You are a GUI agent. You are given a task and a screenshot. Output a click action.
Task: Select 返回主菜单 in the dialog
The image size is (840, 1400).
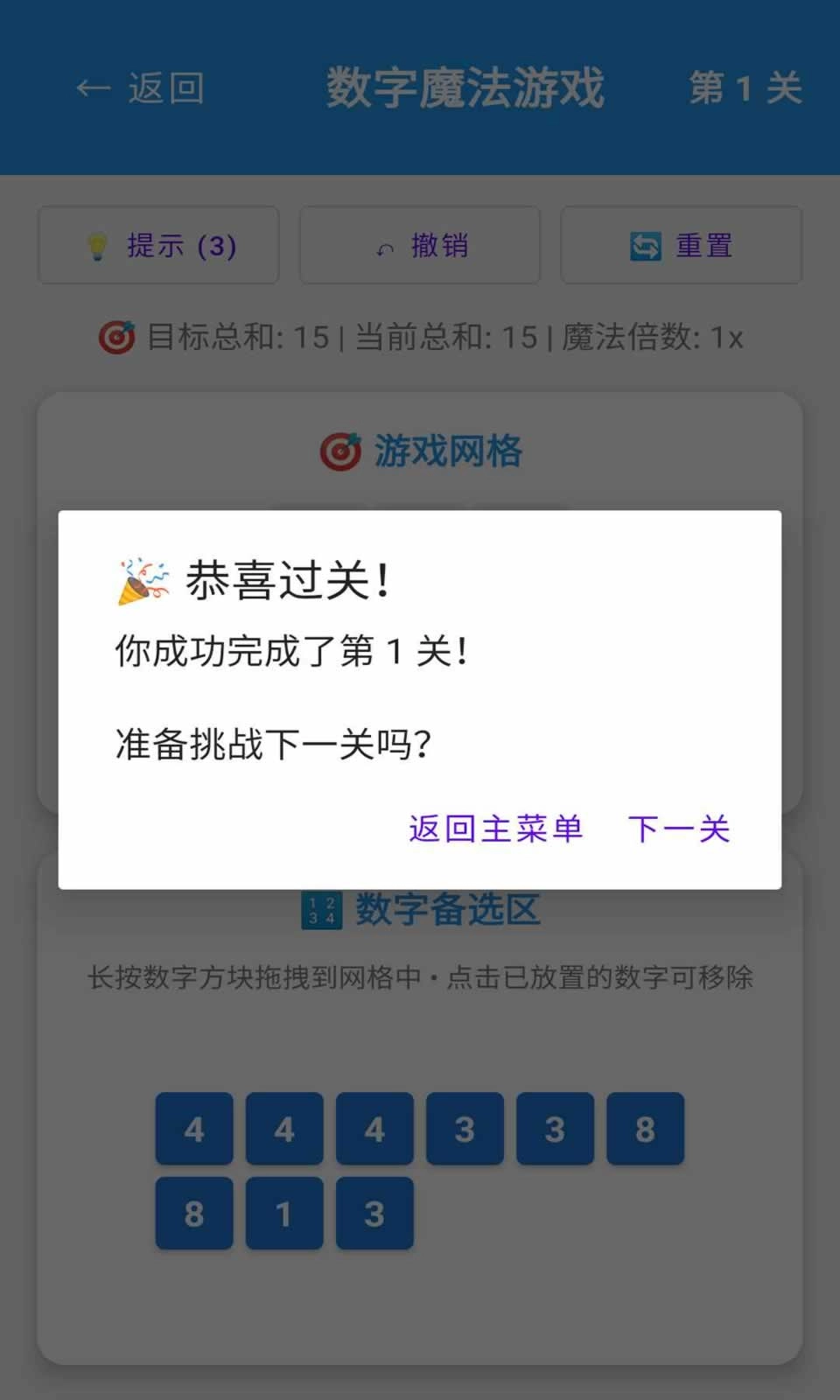click(x=495, y=829)
